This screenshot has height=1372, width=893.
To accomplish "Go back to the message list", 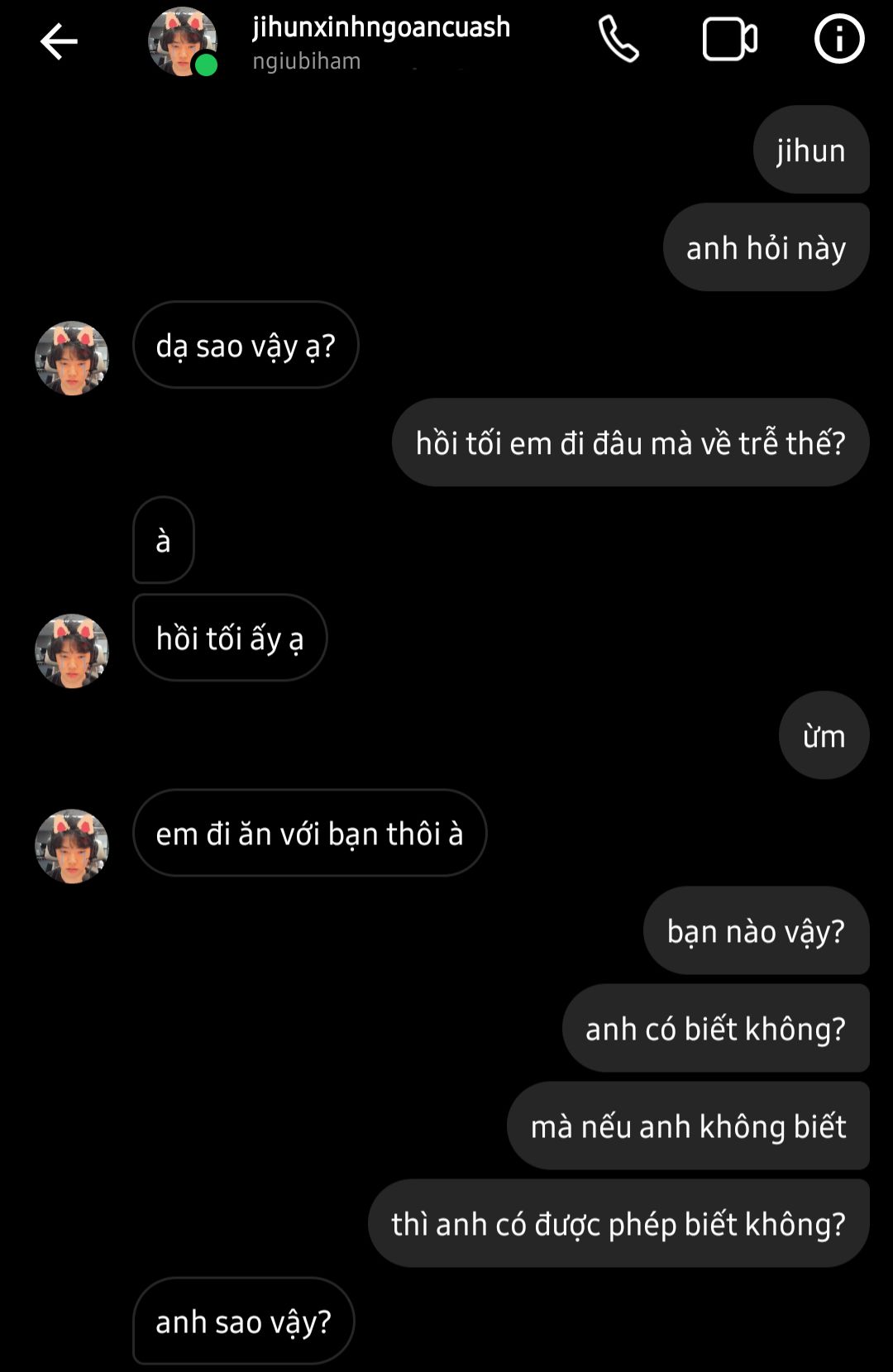I will (59, 41).
